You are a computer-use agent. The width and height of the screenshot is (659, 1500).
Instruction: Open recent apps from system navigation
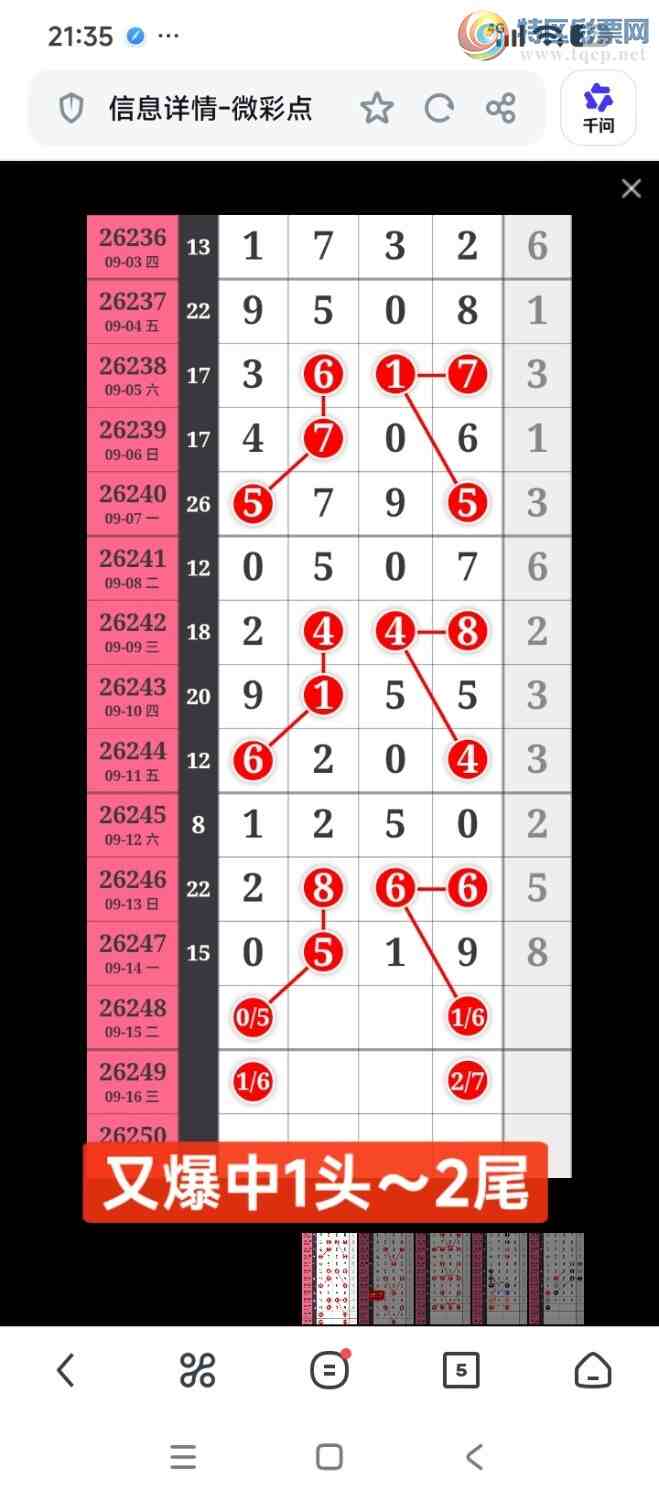[x=183, y=1457]
